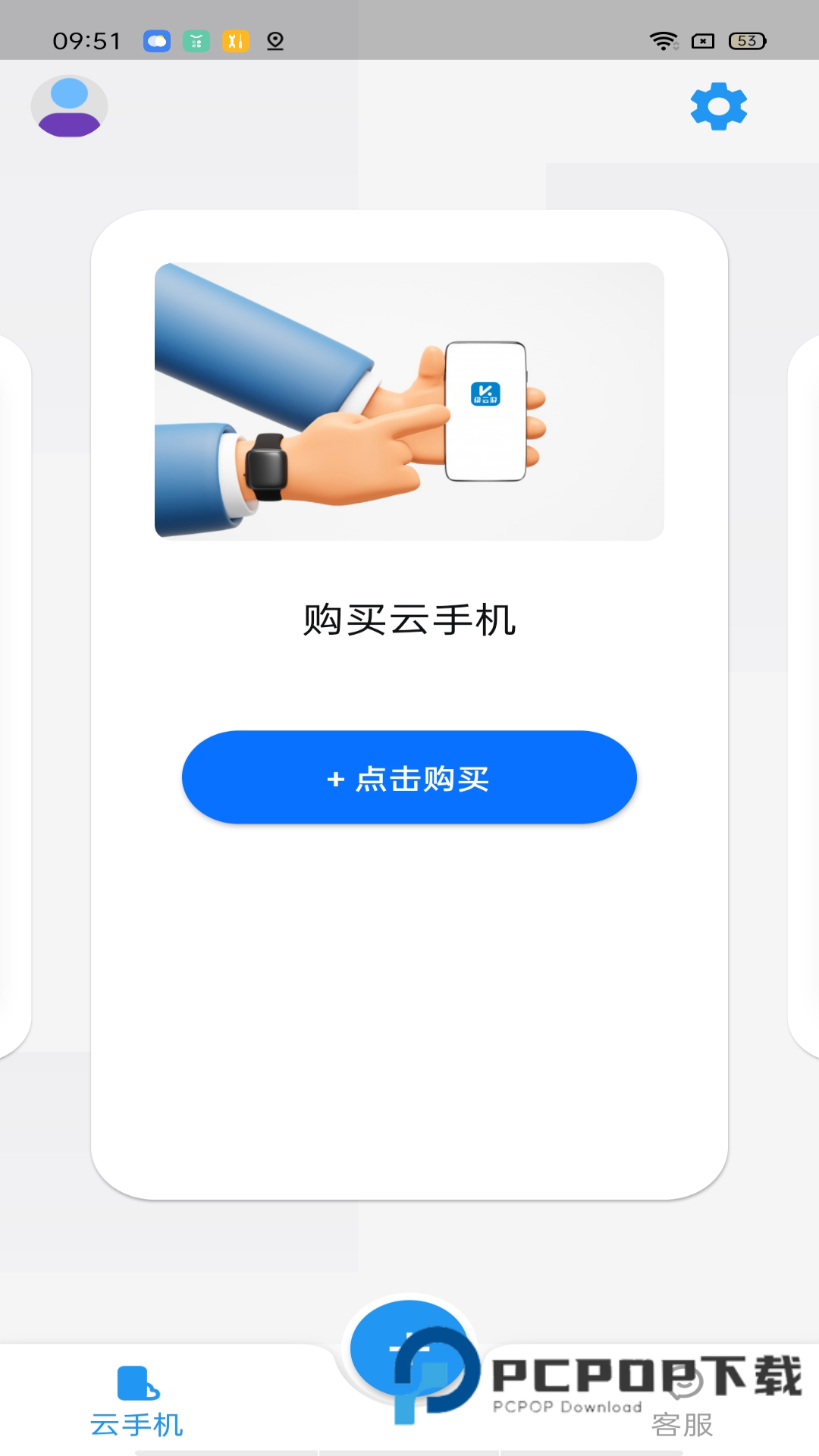Select the cloud phone icon in bottom navigation
Image resolution: width=819 pixels, height=1456 pixels.
pyautogui.click(x=136, y=1382)
